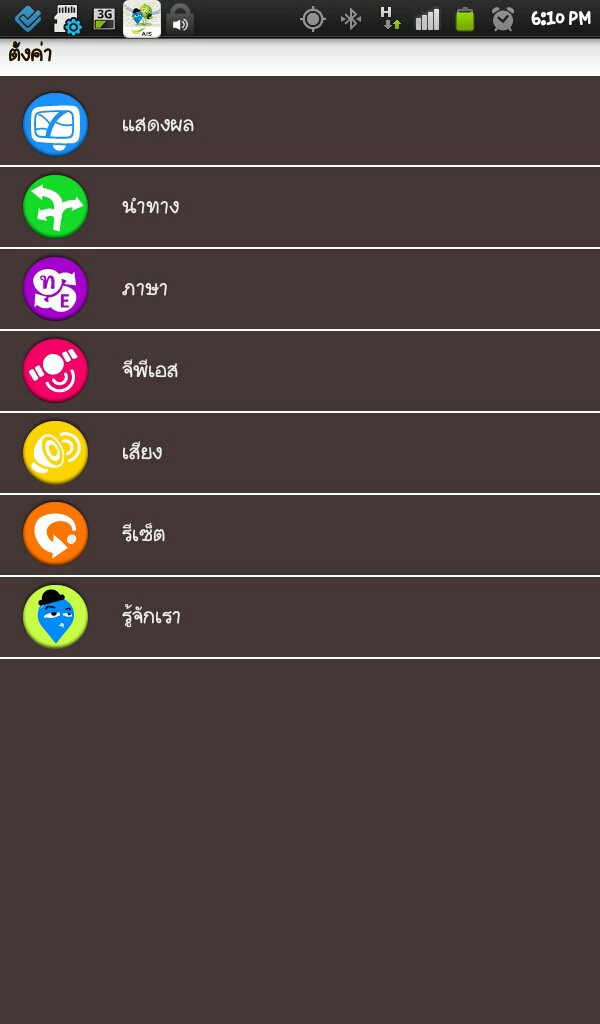Image resolution: width=600 pixels, height=1024 pixels.
Task: Open the แสดงผล display settings
Action: [x=300, y=124]
